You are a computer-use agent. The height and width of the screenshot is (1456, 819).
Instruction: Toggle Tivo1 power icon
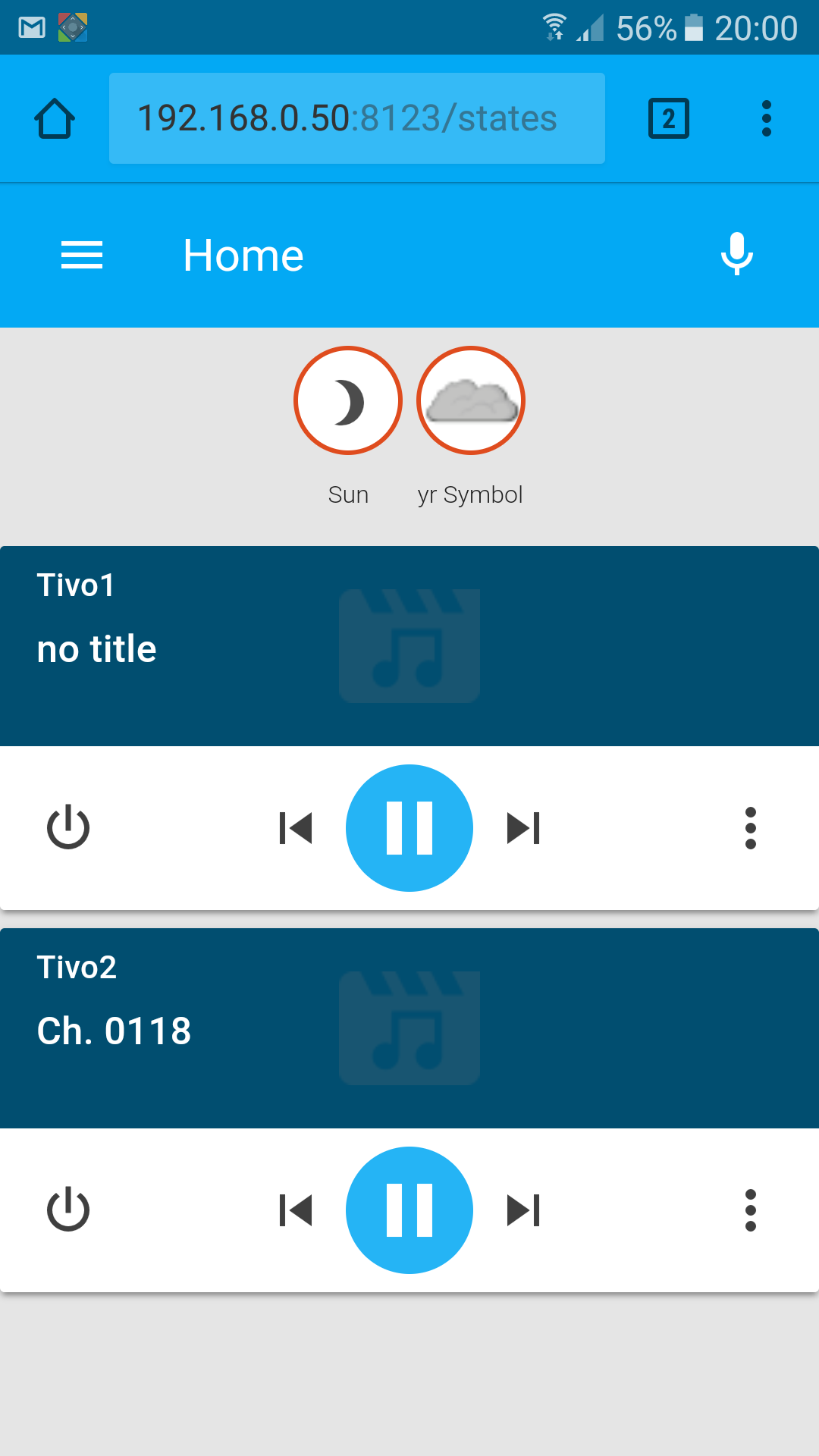coord(67,827)
